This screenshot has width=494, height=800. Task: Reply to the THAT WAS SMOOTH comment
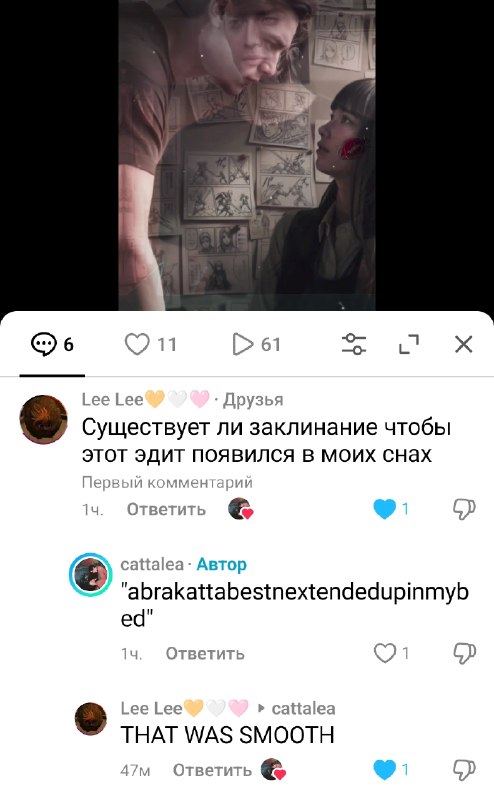[212, 770]
